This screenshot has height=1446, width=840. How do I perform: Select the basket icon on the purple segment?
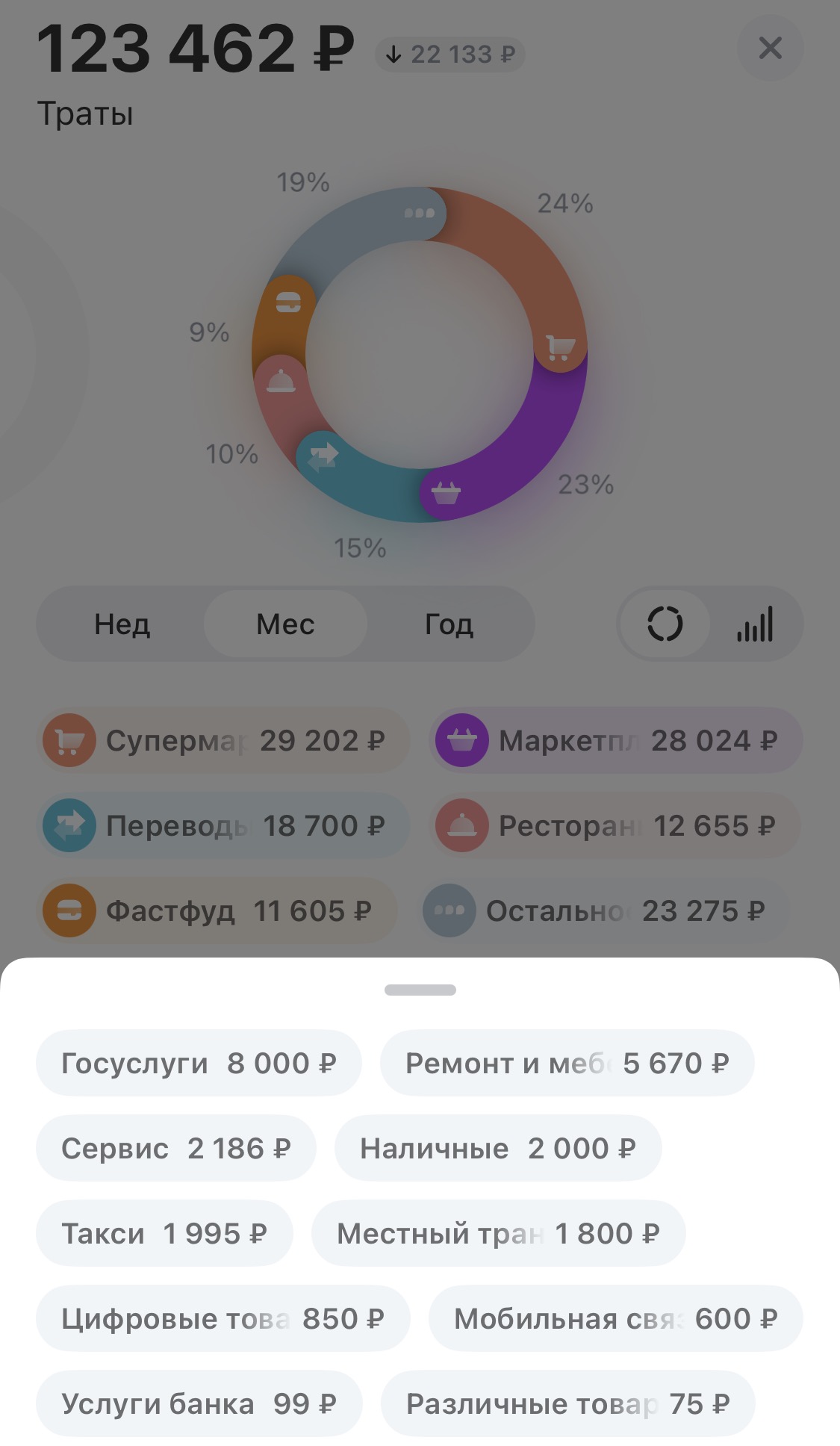click(446, 491)
